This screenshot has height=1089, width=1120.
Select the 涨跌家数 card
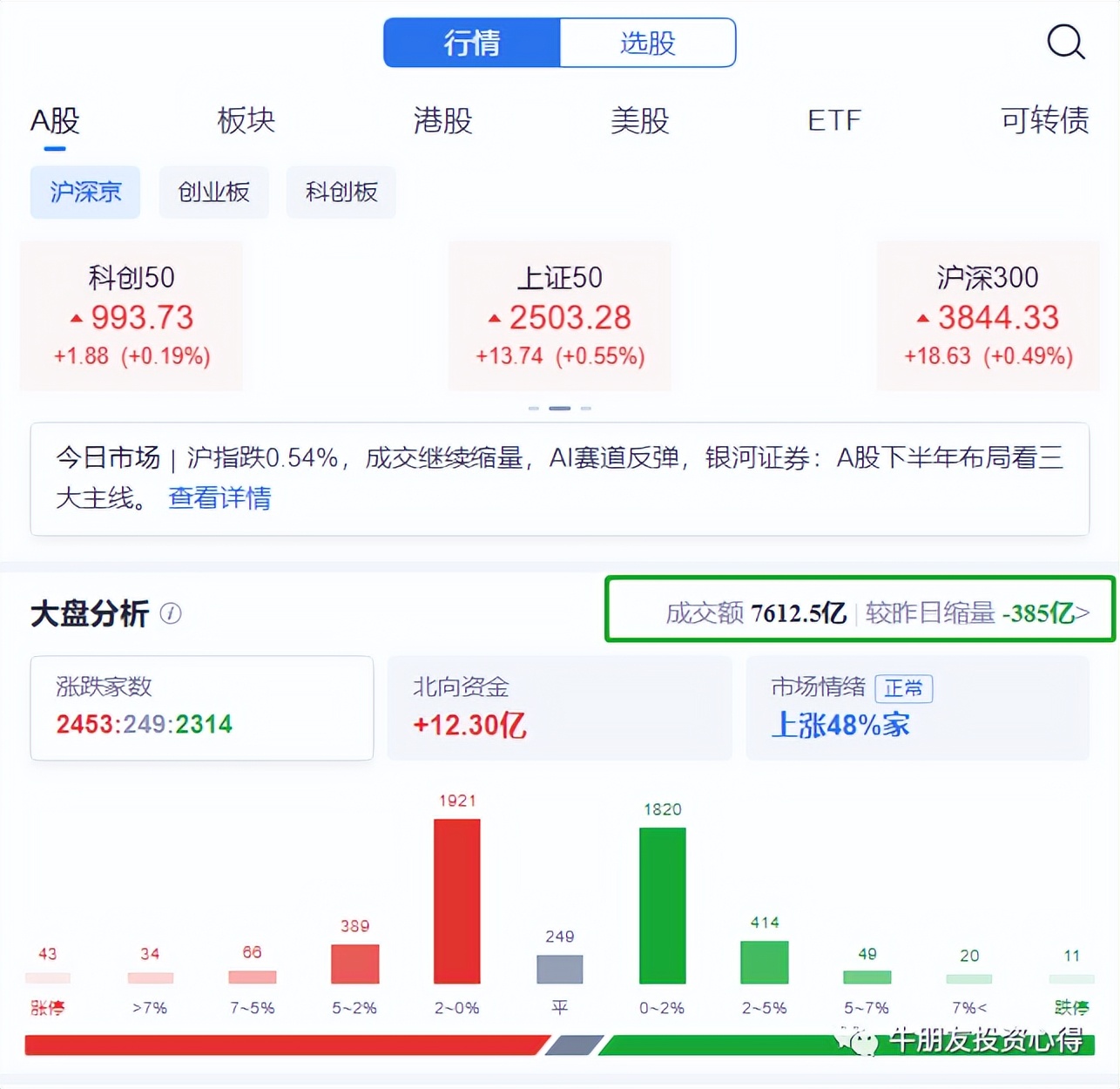pos(201,707)
